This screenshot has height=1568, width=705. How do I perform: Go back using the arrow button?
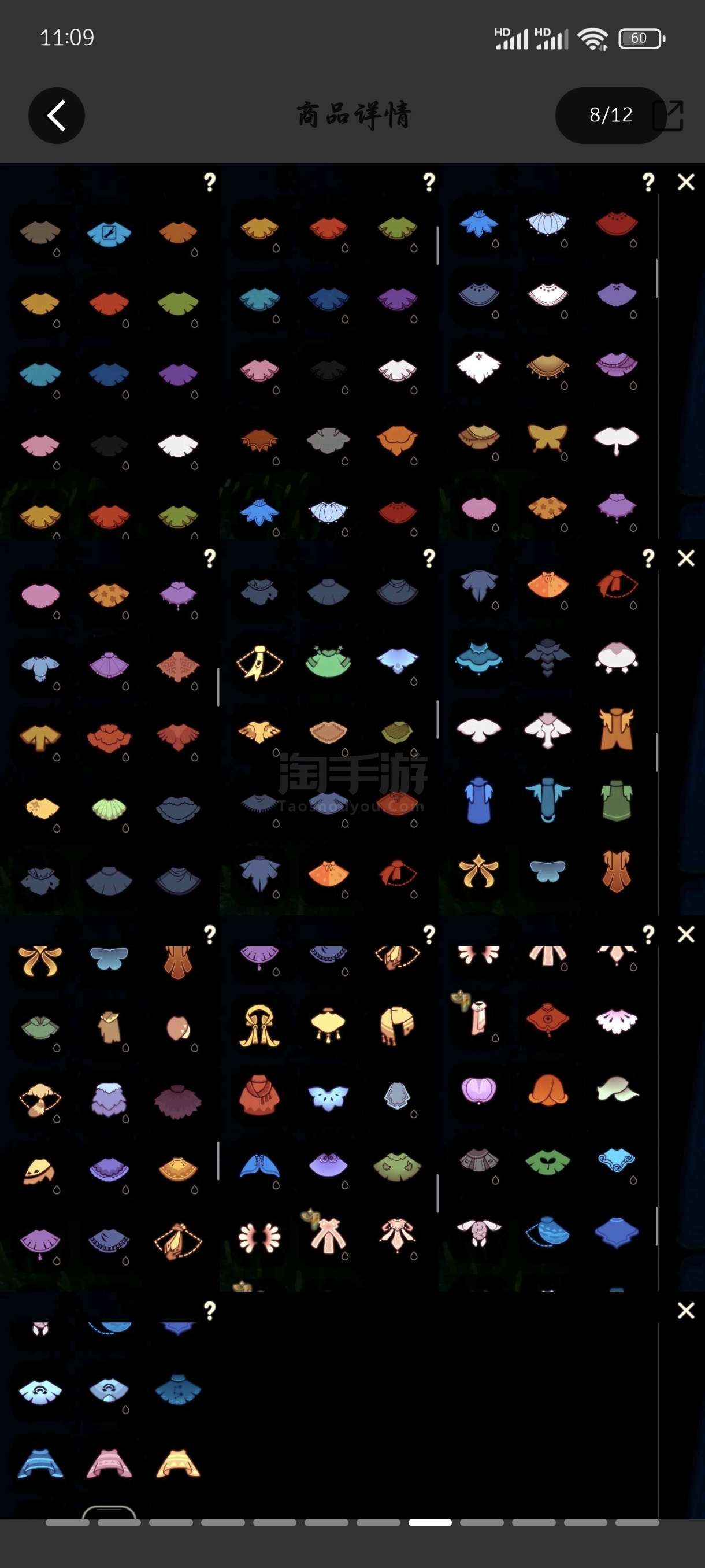tap(57, 116)
